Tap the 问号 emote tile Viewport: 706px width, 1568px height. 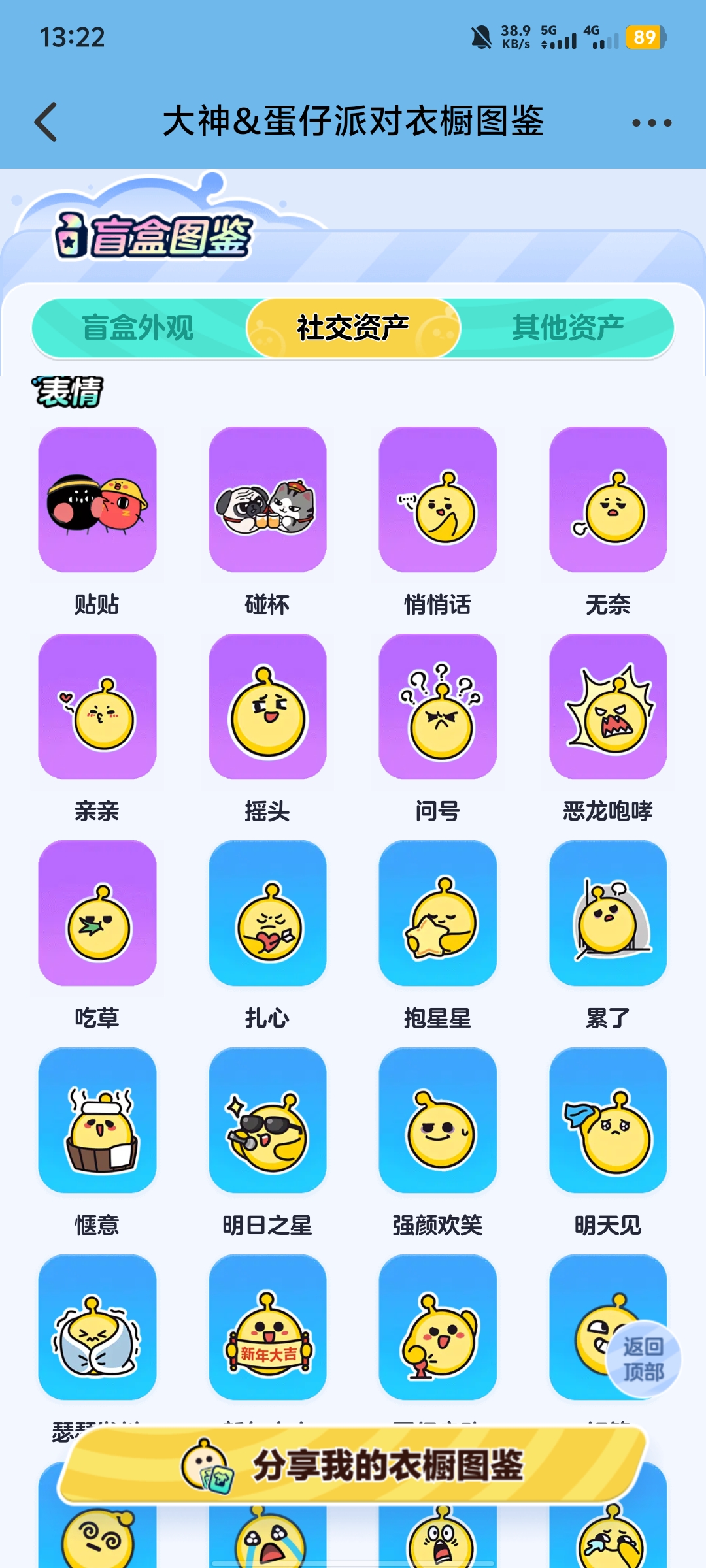[x=438, y=706]
